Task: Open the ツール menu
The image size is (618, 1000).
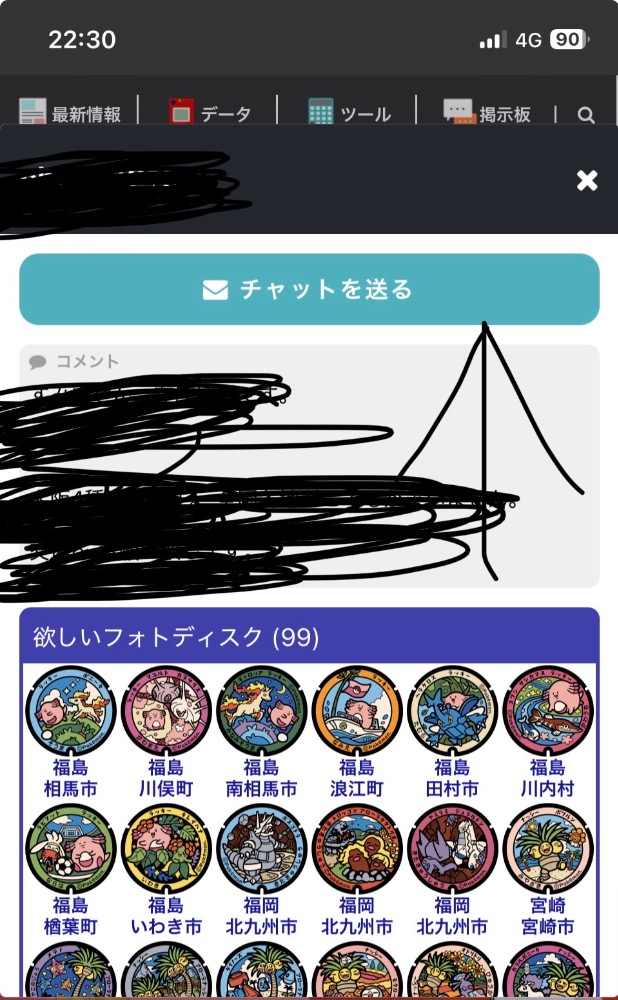Action: click(x=349, y=114)
